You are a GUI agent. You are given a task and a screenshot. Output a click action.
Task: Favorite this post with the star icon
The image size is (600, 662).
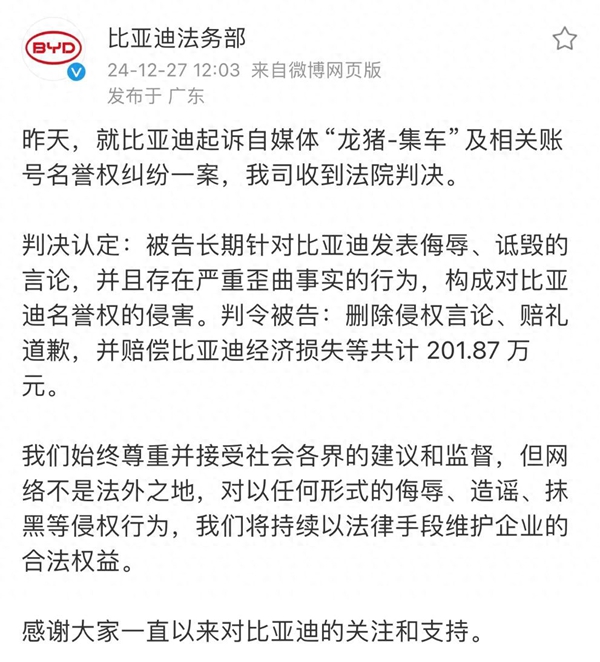pos(564,39)
